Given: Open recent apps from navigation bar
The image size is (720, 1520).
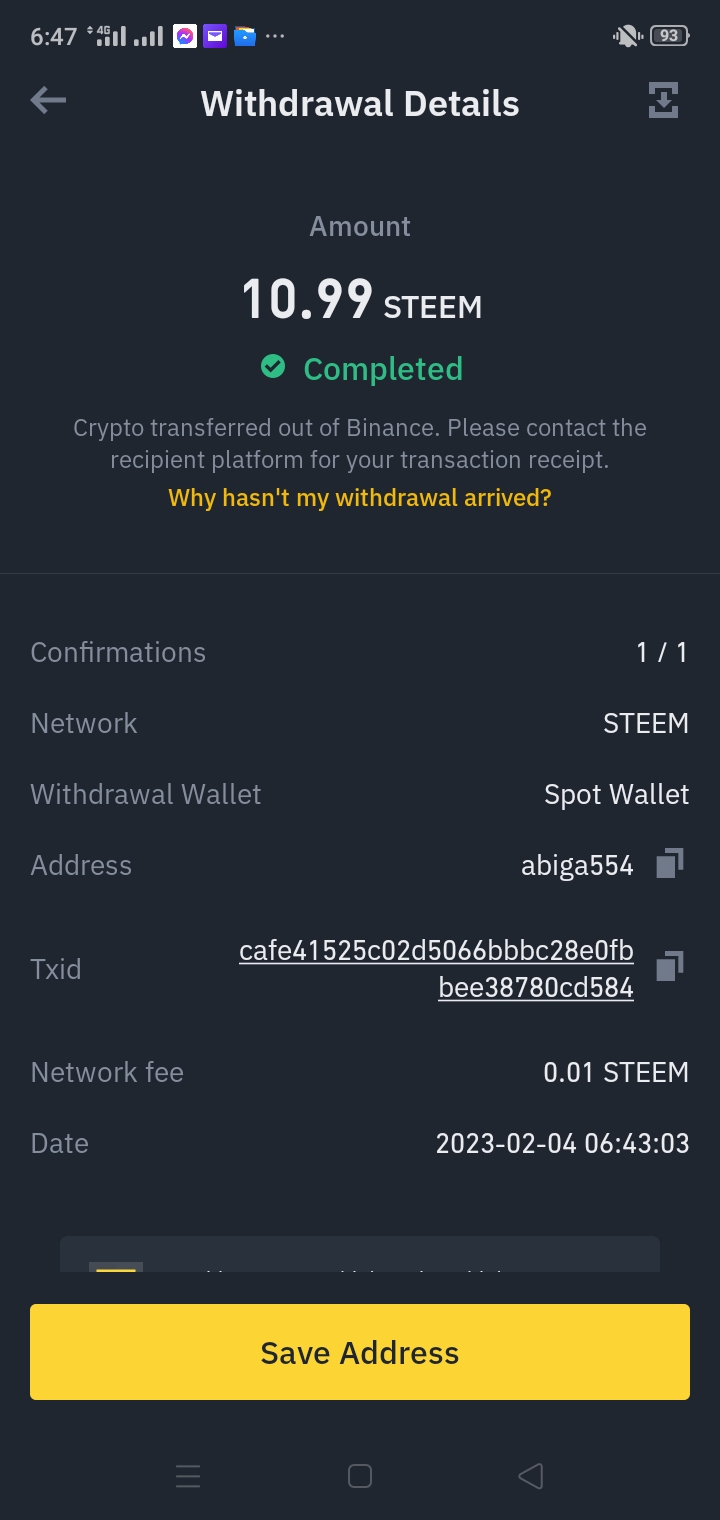Looking at the screenshot, I should tap(188, 1476).
